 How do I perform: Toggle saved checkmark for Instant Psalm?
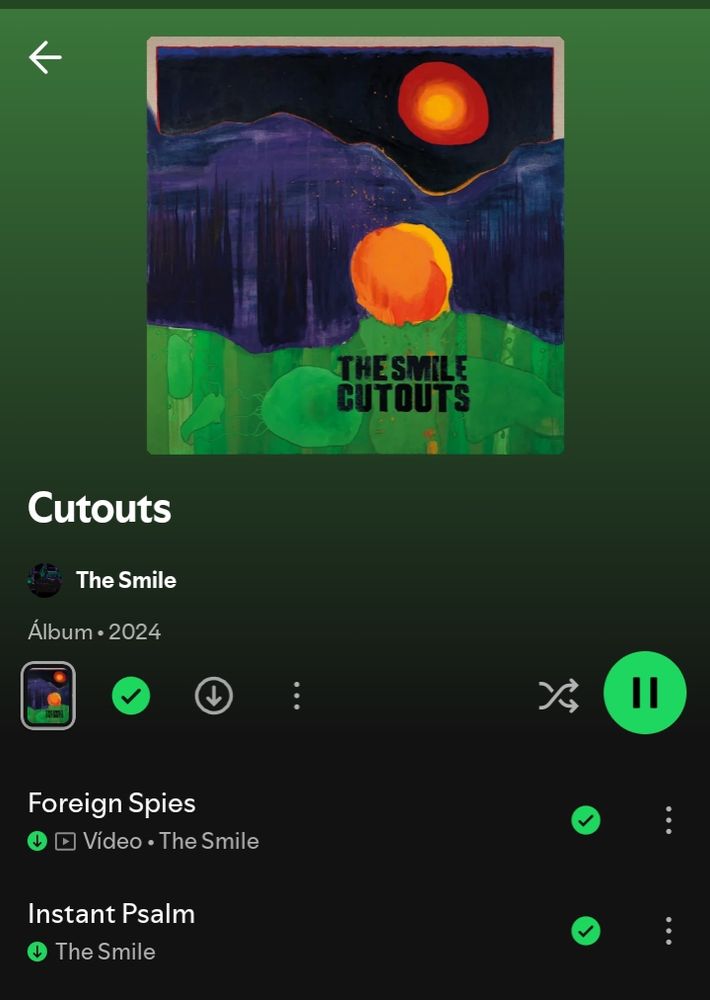[x=586, y=931]
